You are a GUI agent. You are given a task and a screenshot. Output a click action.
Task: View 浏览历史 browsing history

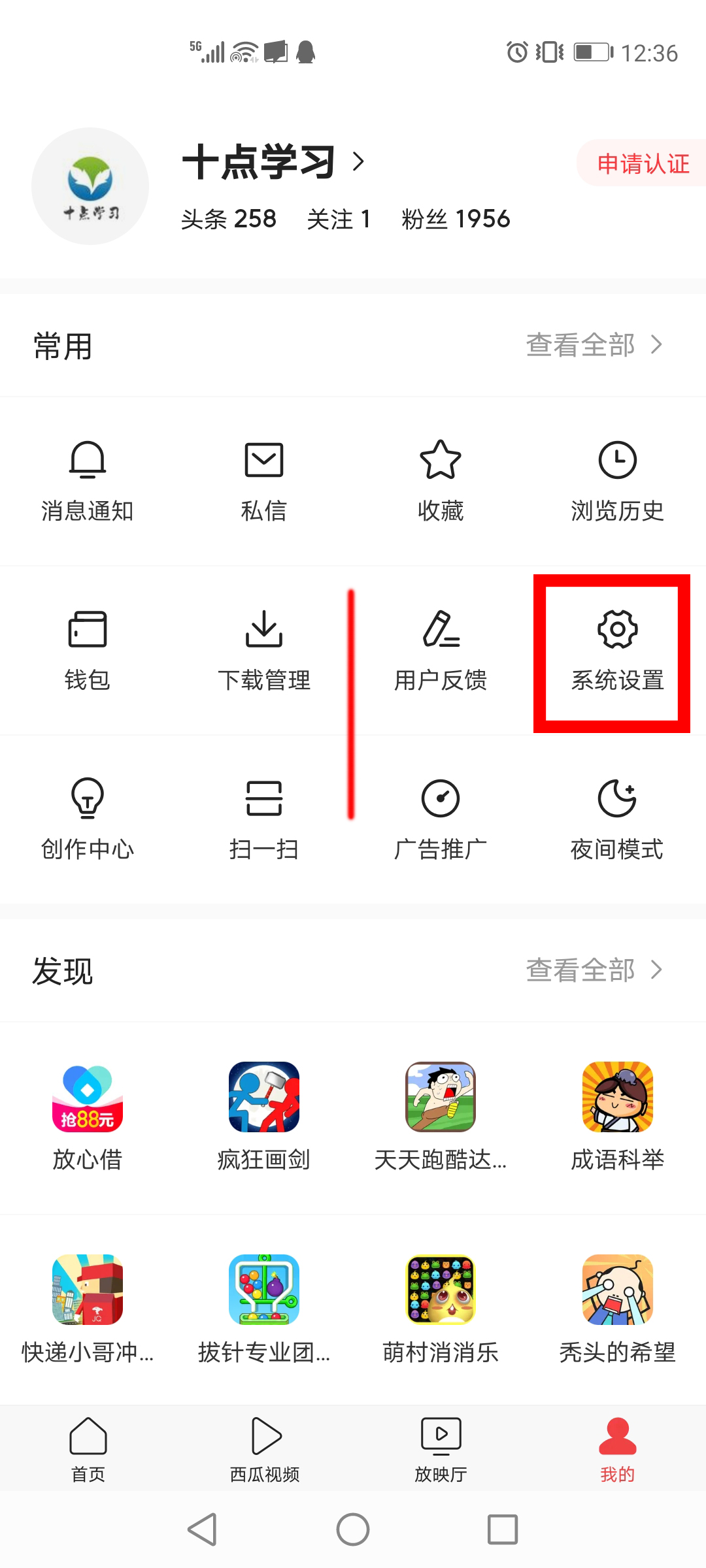pyautogui.click(x=616, y=480)
